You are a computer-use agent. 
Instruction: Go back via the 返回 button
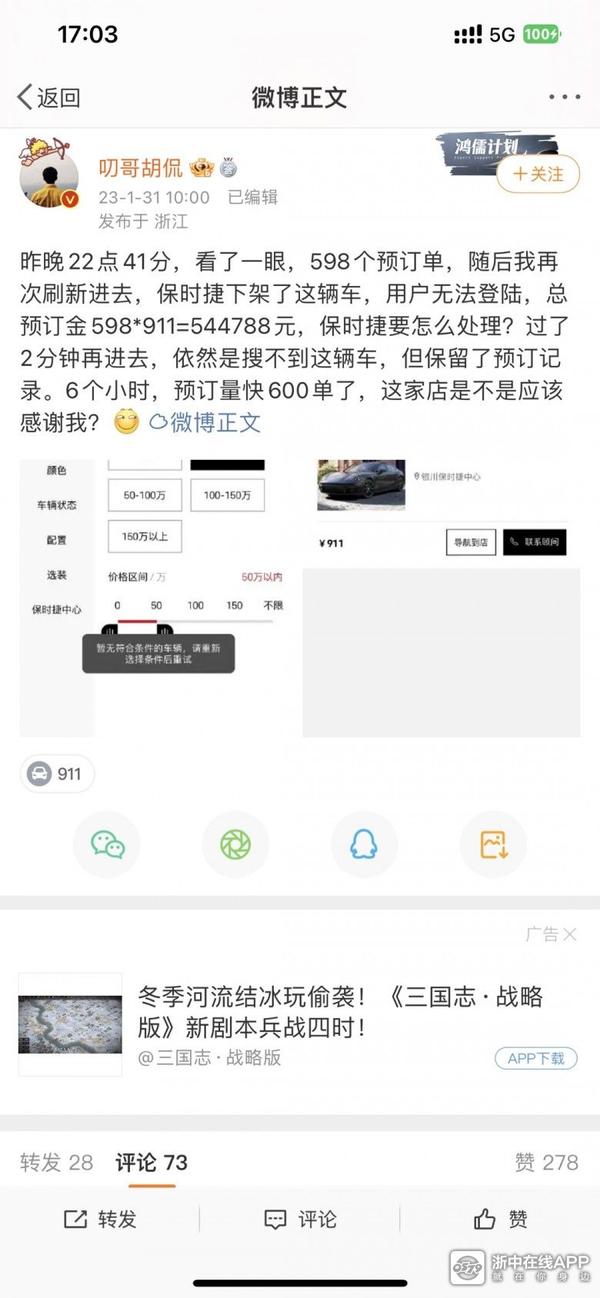[x=48, y=97]
